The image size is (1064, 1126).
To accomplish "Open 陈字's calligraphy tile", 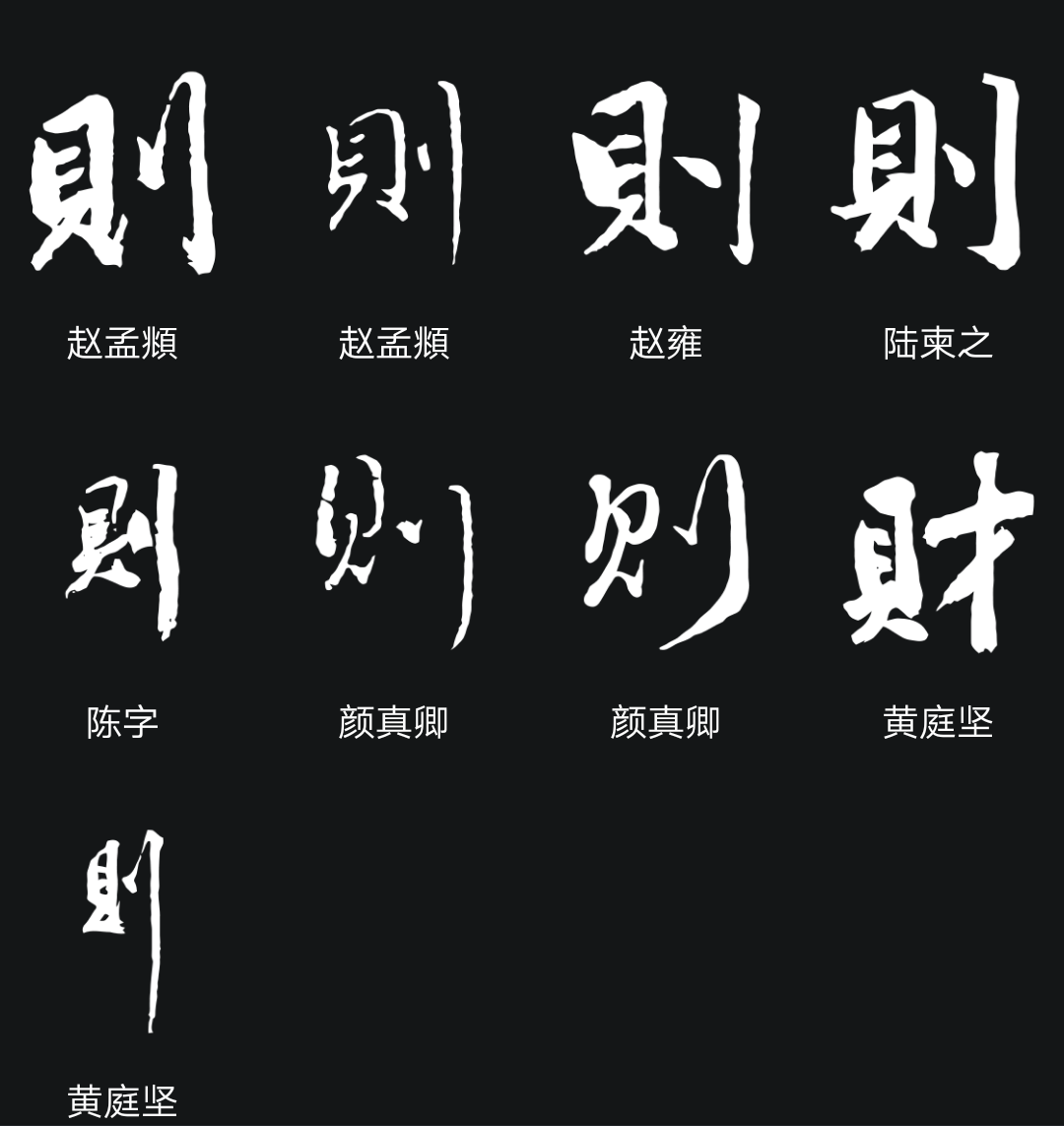I will (x=122, y=550).
